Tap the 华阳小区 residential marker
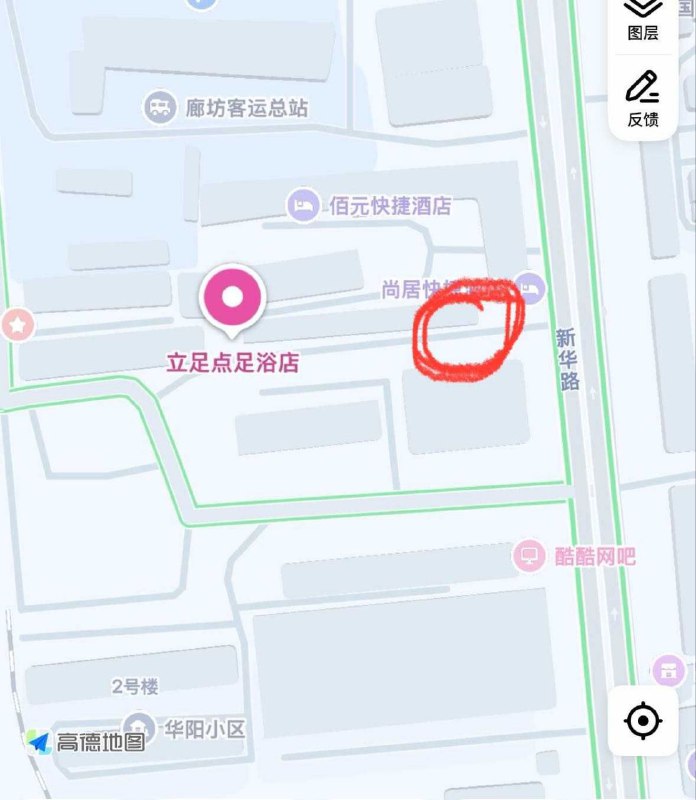This screenshot has width=696, height=800. (139, 727)
